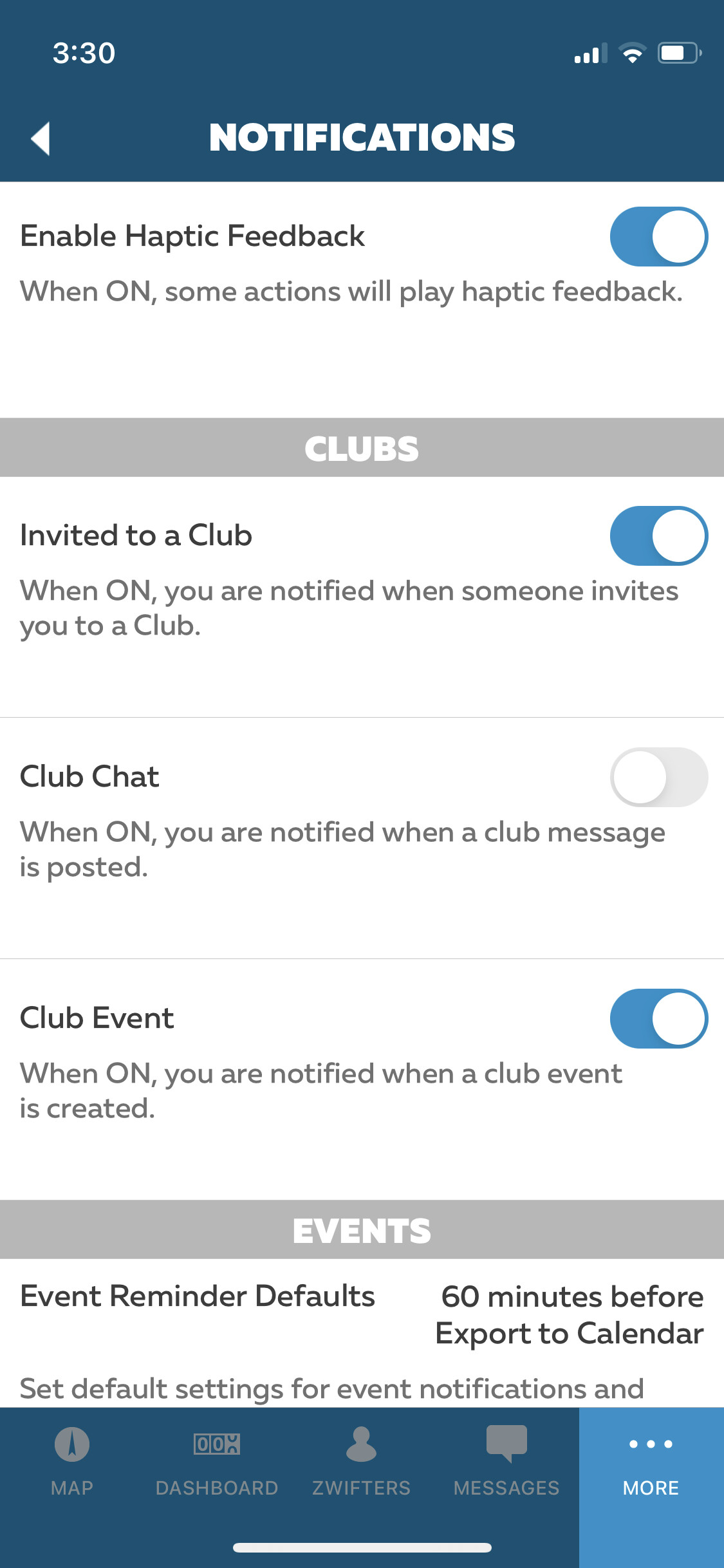The width and height of the screenshot is (724, 1568).
Task: Enable Club Chat notifications
Action: (x=659, y=777)
